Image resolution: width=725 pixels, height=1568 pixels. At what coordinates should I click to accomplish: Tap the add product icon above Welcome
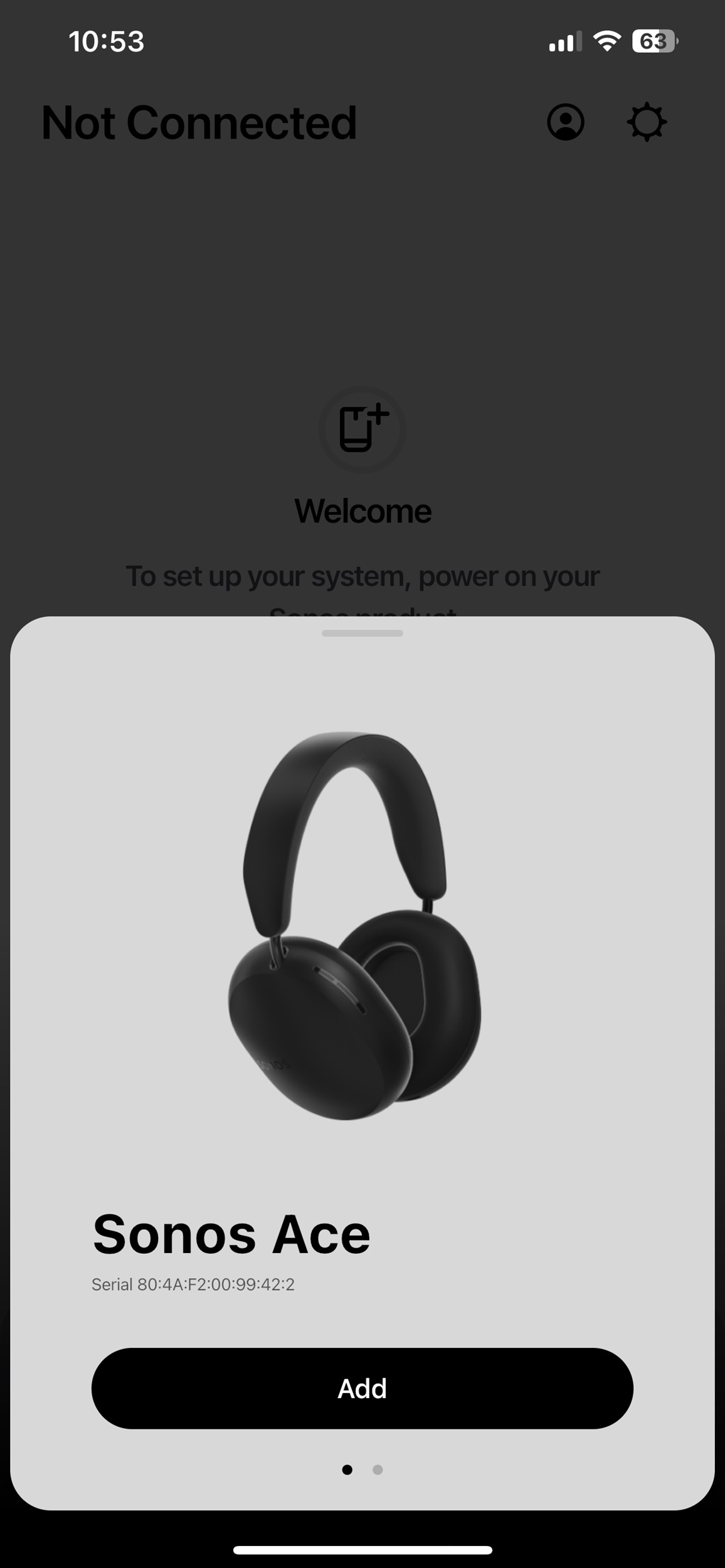tap(362, 429)
